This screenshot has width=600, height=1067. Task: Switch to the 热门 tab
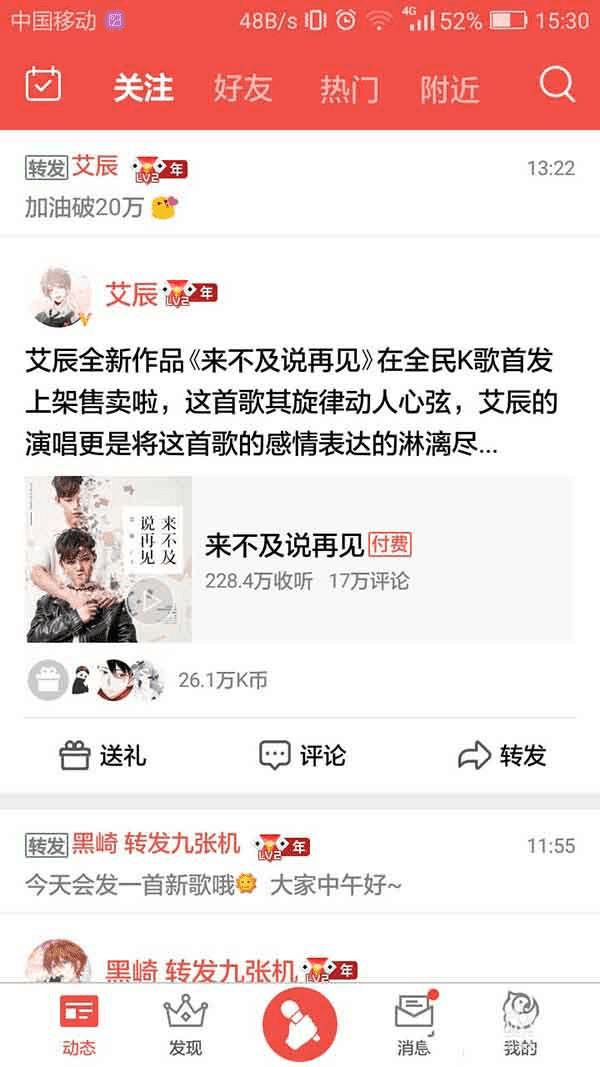[348, 88]
